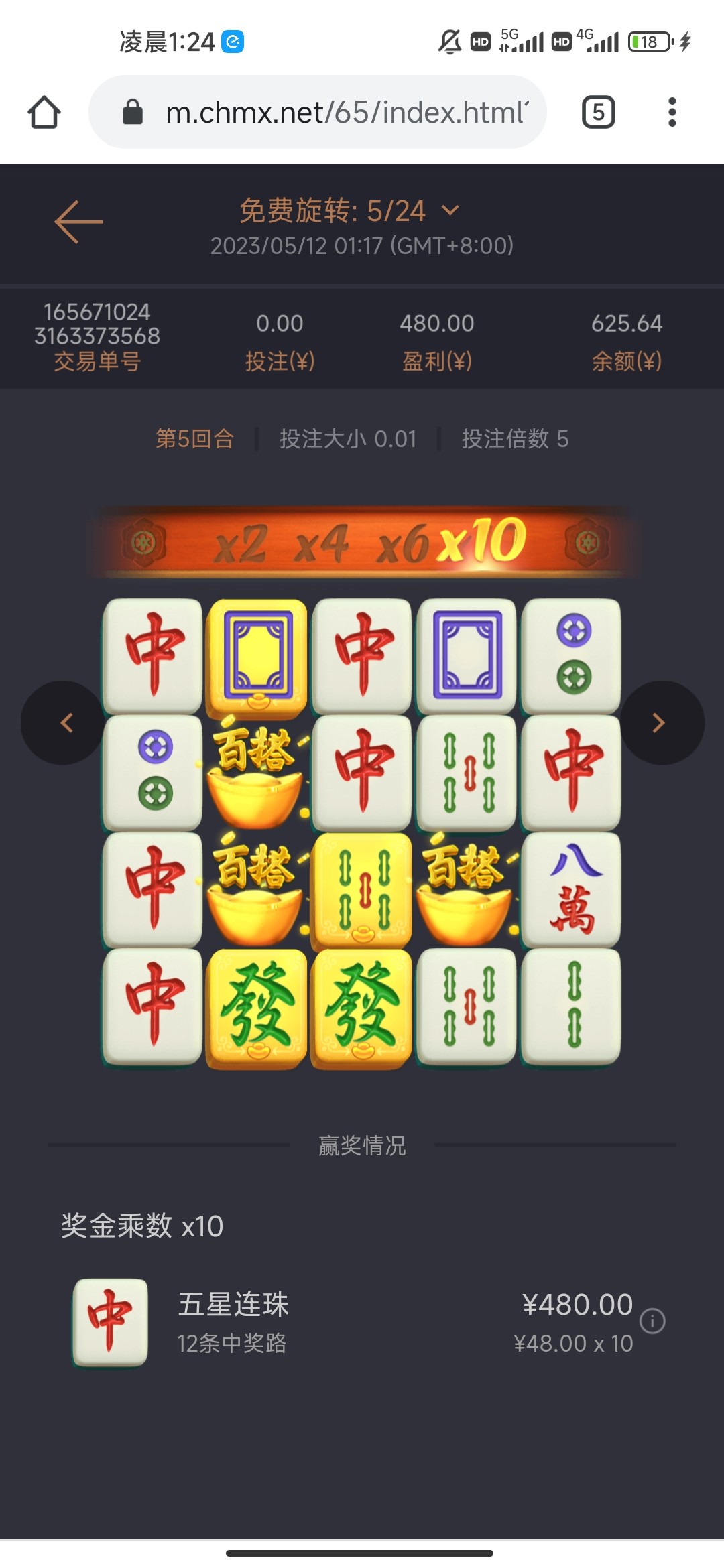Expand the 免费旋转 5/24 dropdown
Viewport: 724px width, 1568px height.
coord(450,211)
